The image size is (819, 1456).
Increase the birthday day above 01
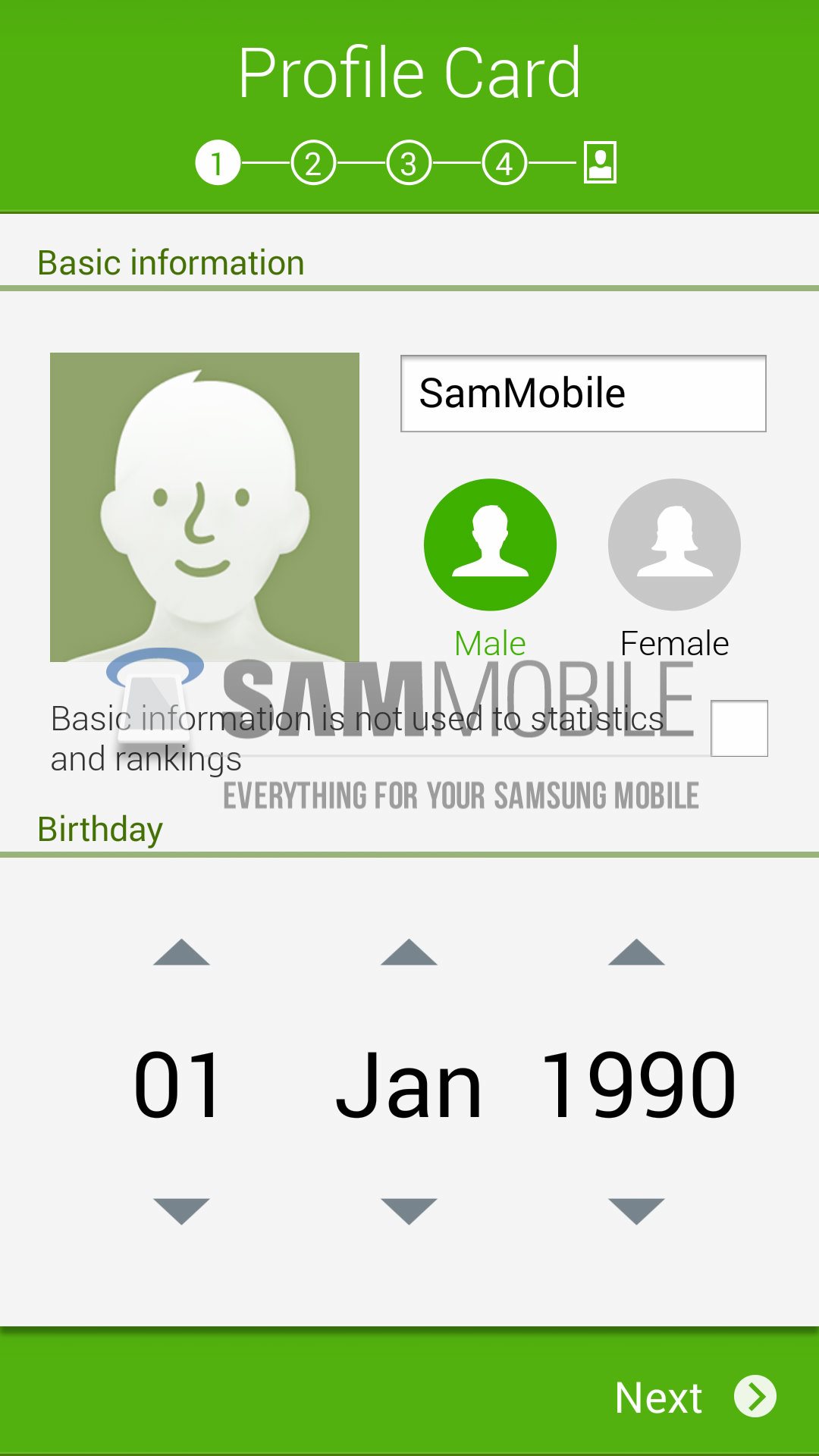coord(181,952)
